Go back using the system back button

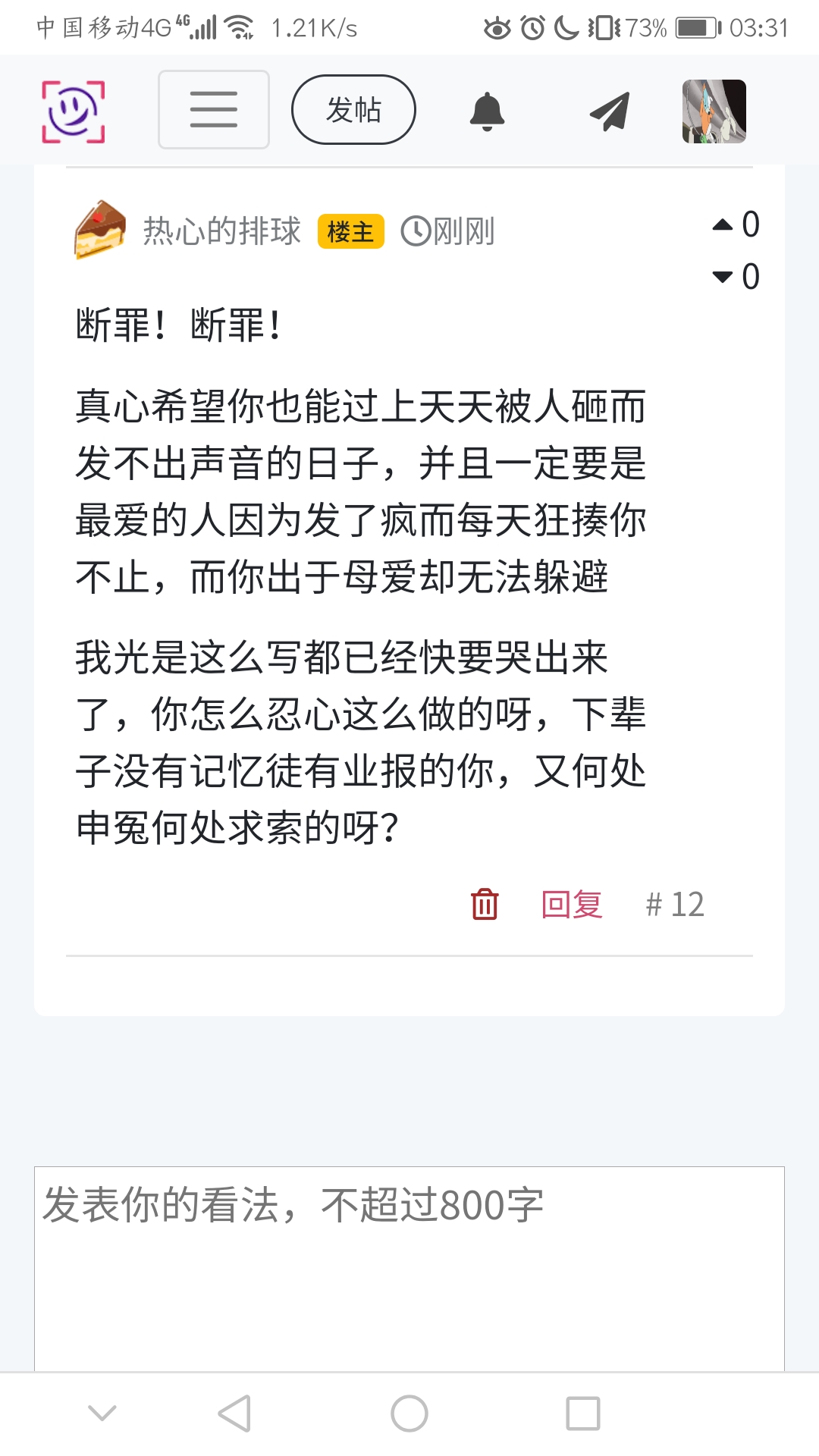[234, 1414]
